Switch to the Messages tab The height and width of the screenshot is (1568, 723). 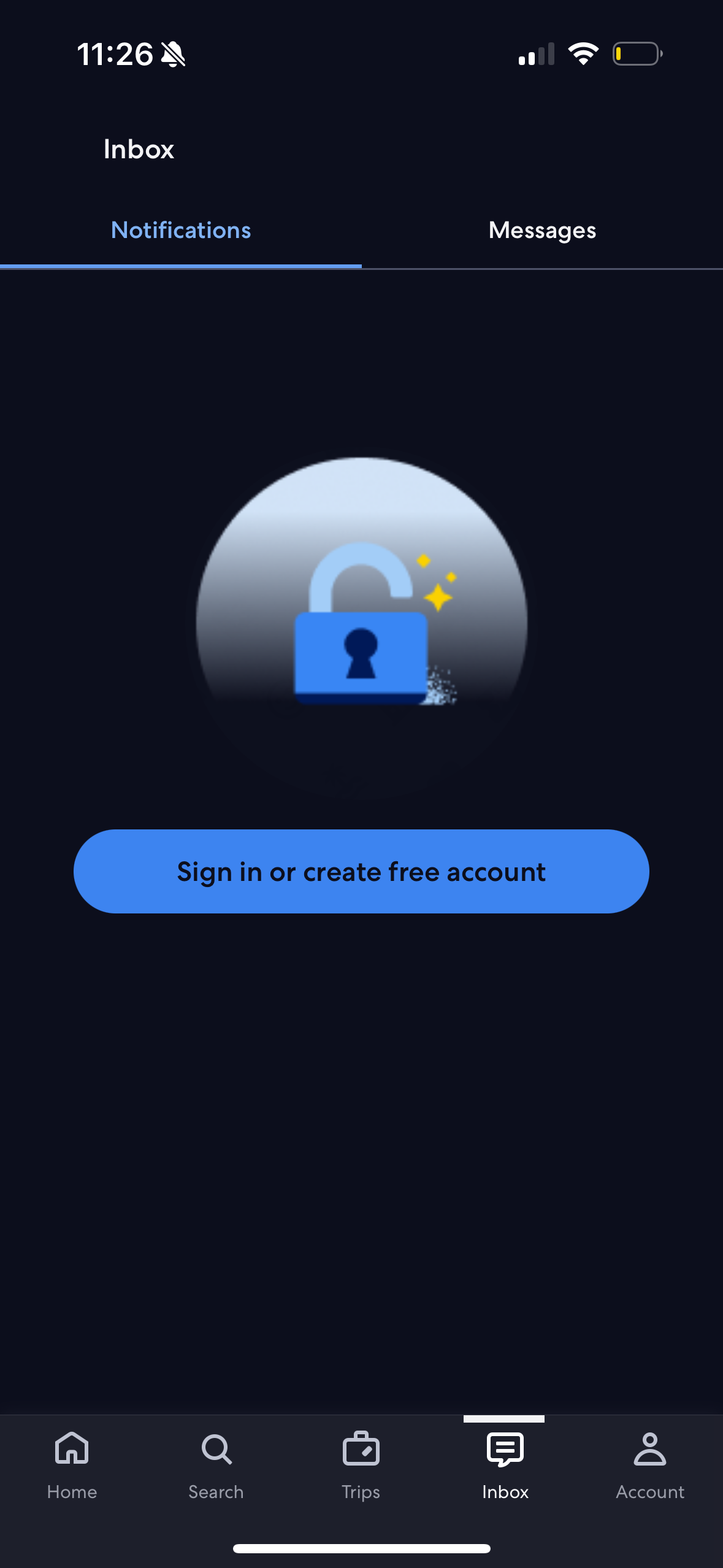tap(542, 231)
